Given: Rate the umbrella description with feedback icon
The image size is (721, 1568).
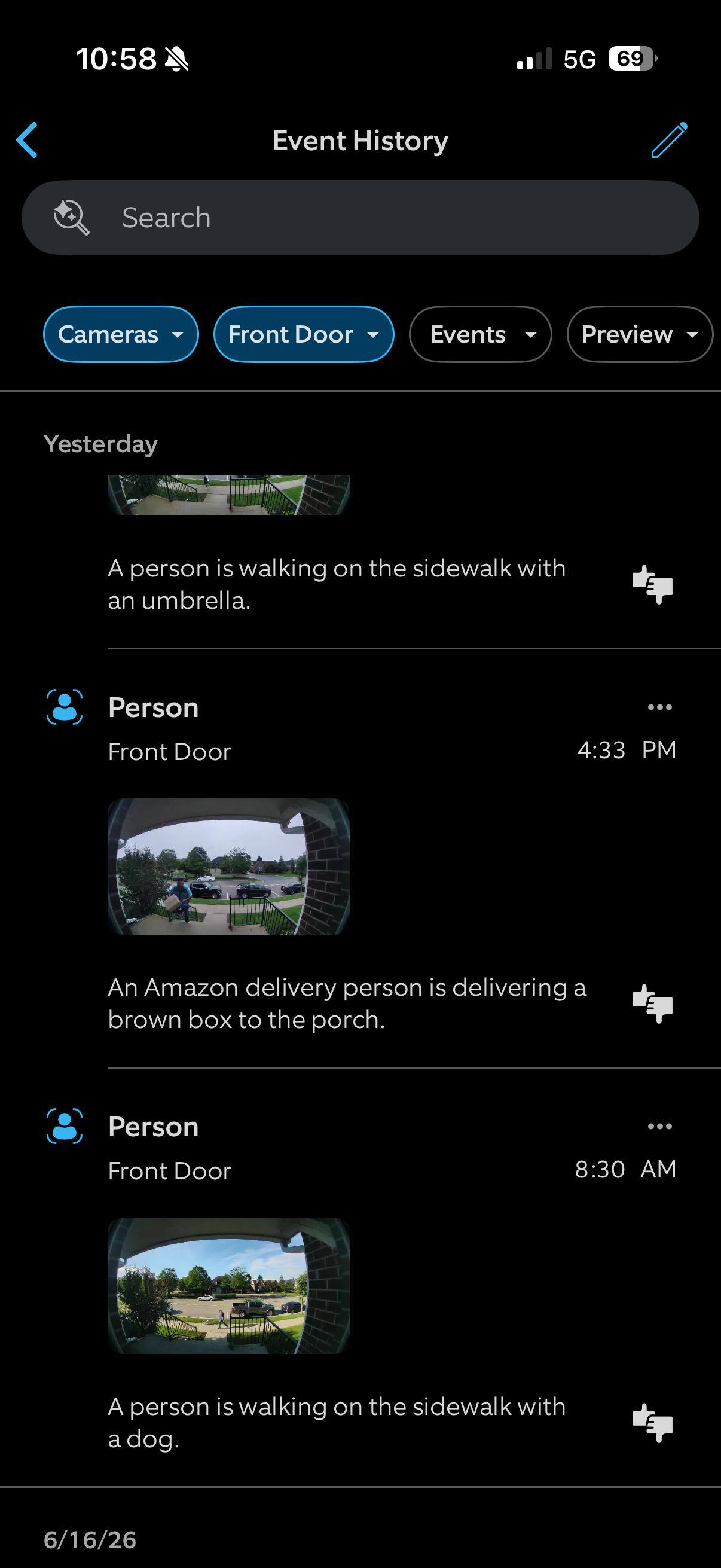Looking at the screenshot, I should tap(652, 584).
